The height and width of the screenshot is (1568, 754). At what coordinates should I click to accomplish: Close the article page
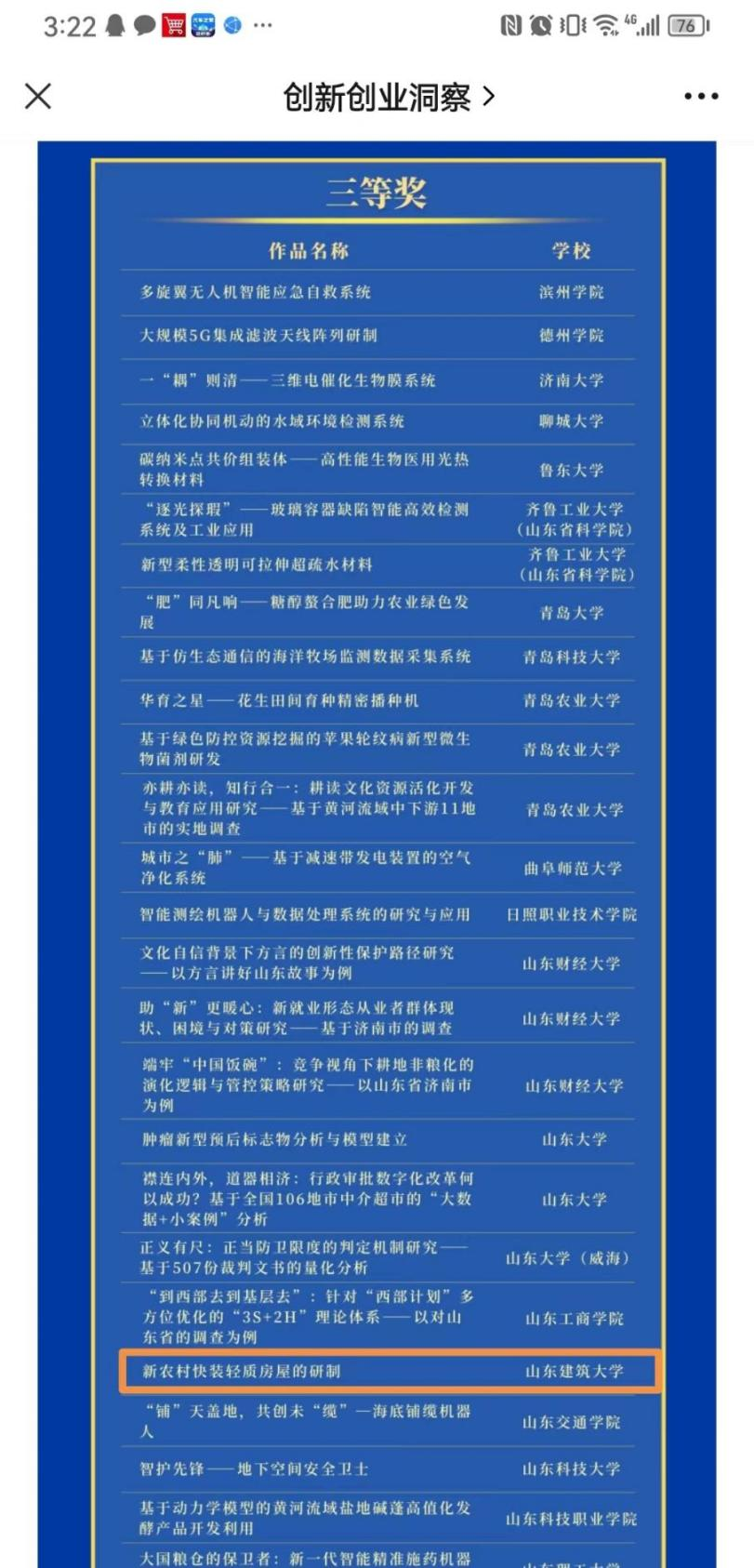[x=38, y=96]
